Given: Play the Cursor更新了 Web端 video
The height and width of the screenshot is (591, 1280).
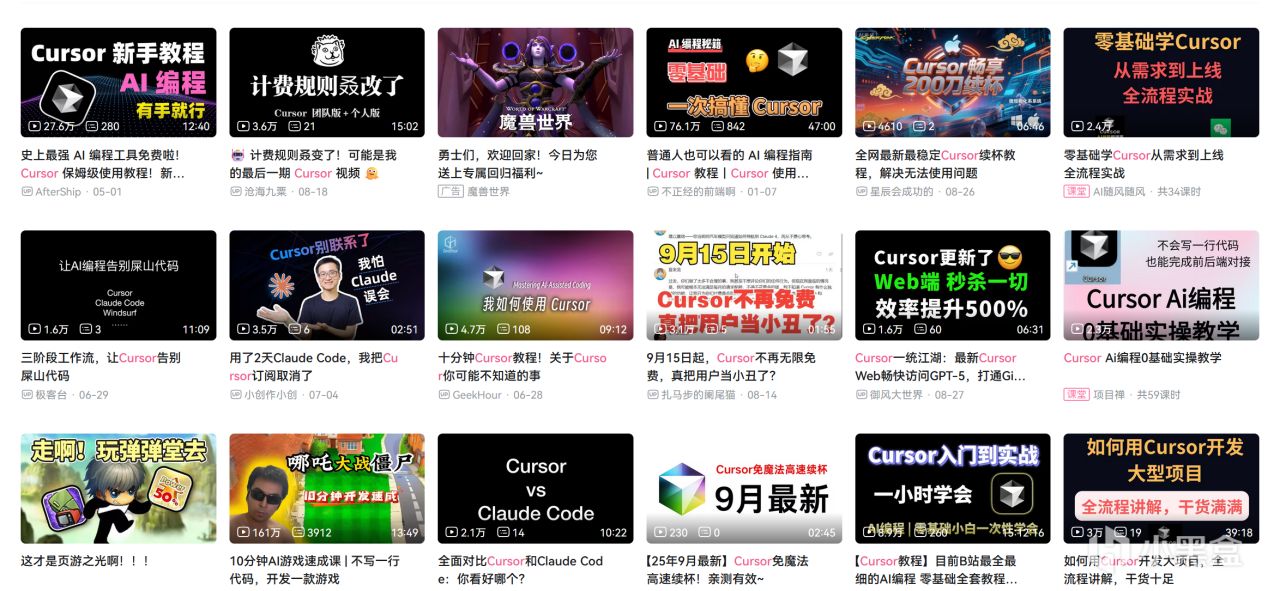Looking at the screenshot, I should [x=952, y=285].
